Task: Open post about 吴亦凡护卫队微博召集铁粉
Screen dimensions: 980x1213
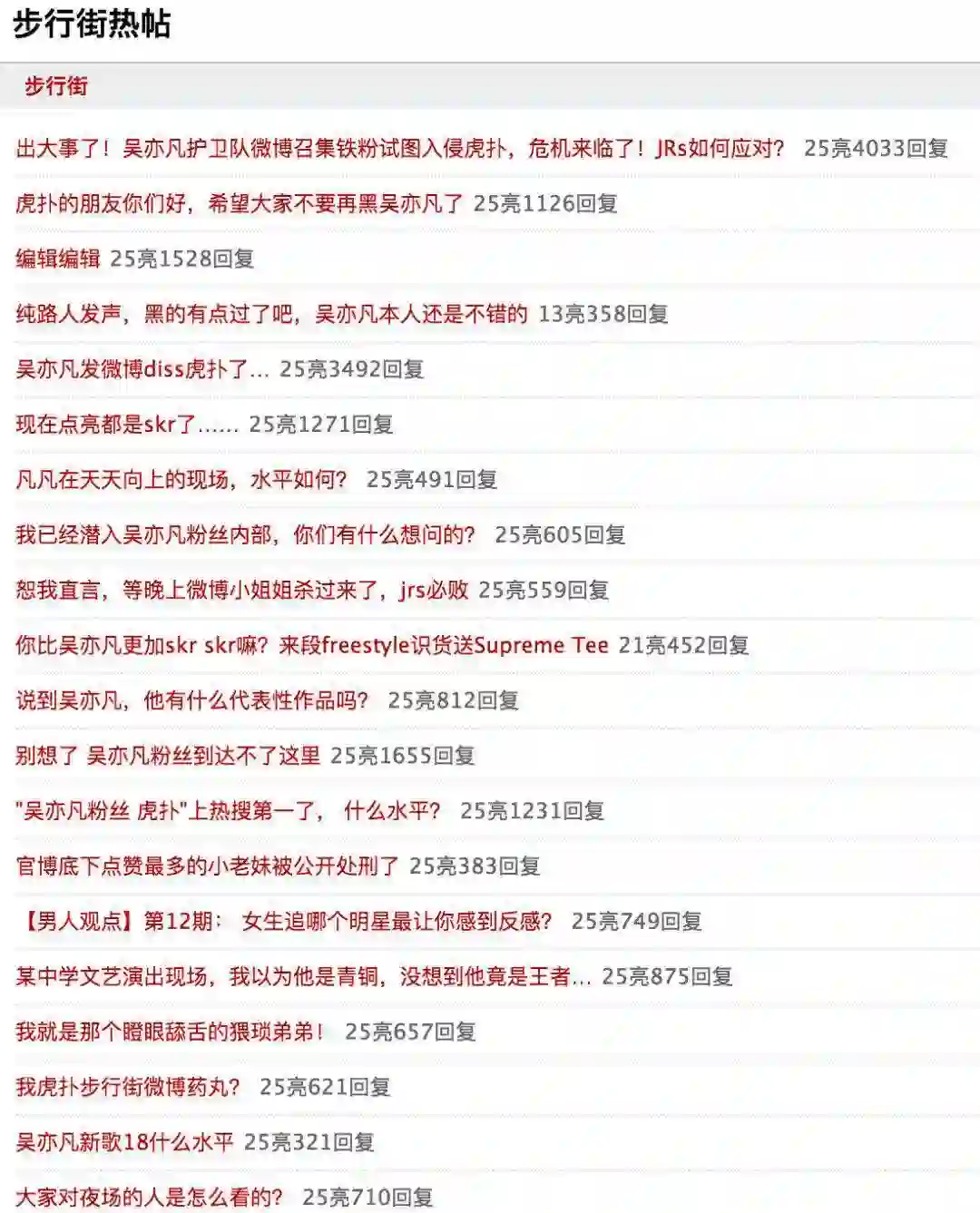Action: pos(399,148)
